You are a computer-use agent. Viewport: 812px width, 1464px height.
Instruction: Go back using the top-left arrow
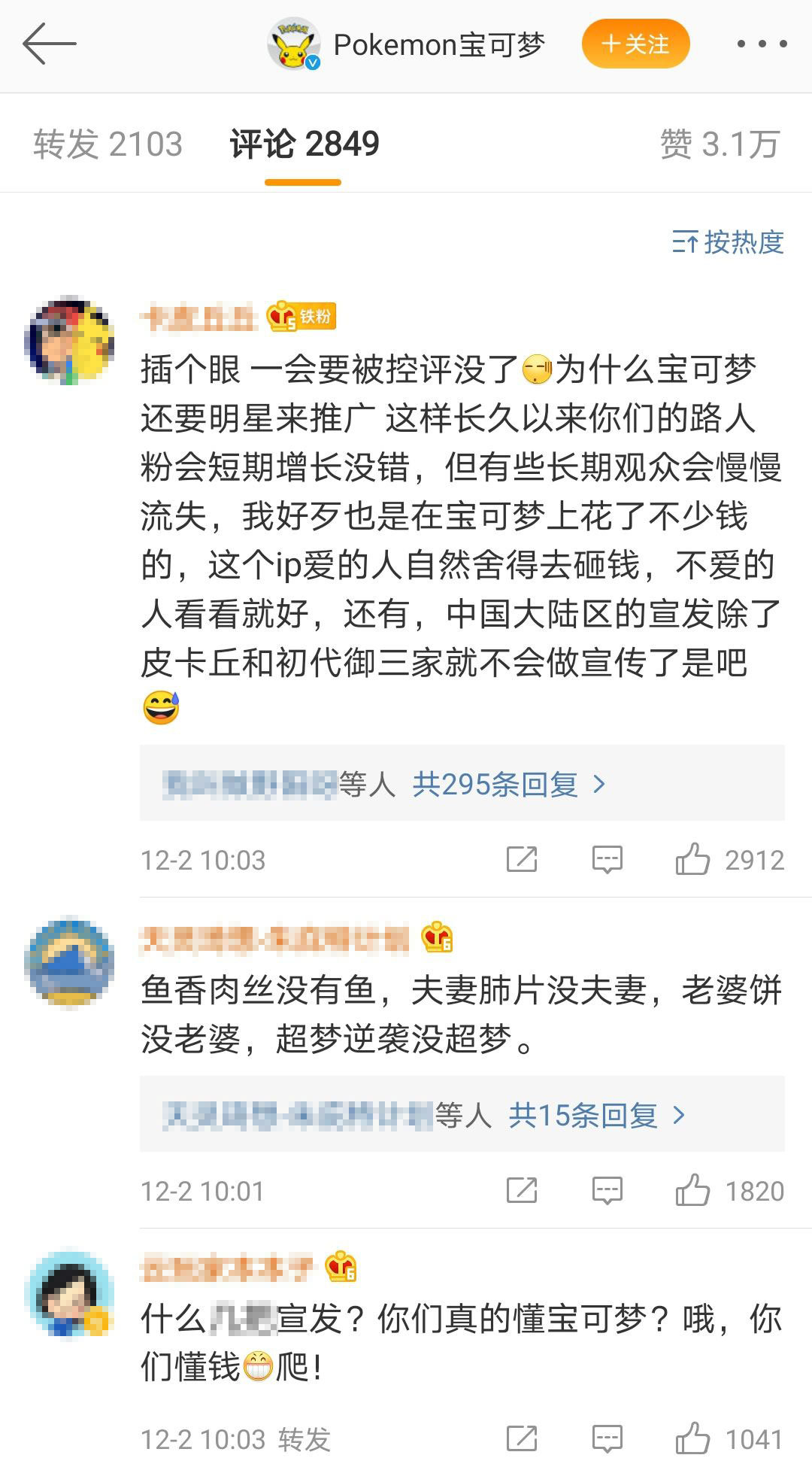pyautogui.click(x=50, y=44)
